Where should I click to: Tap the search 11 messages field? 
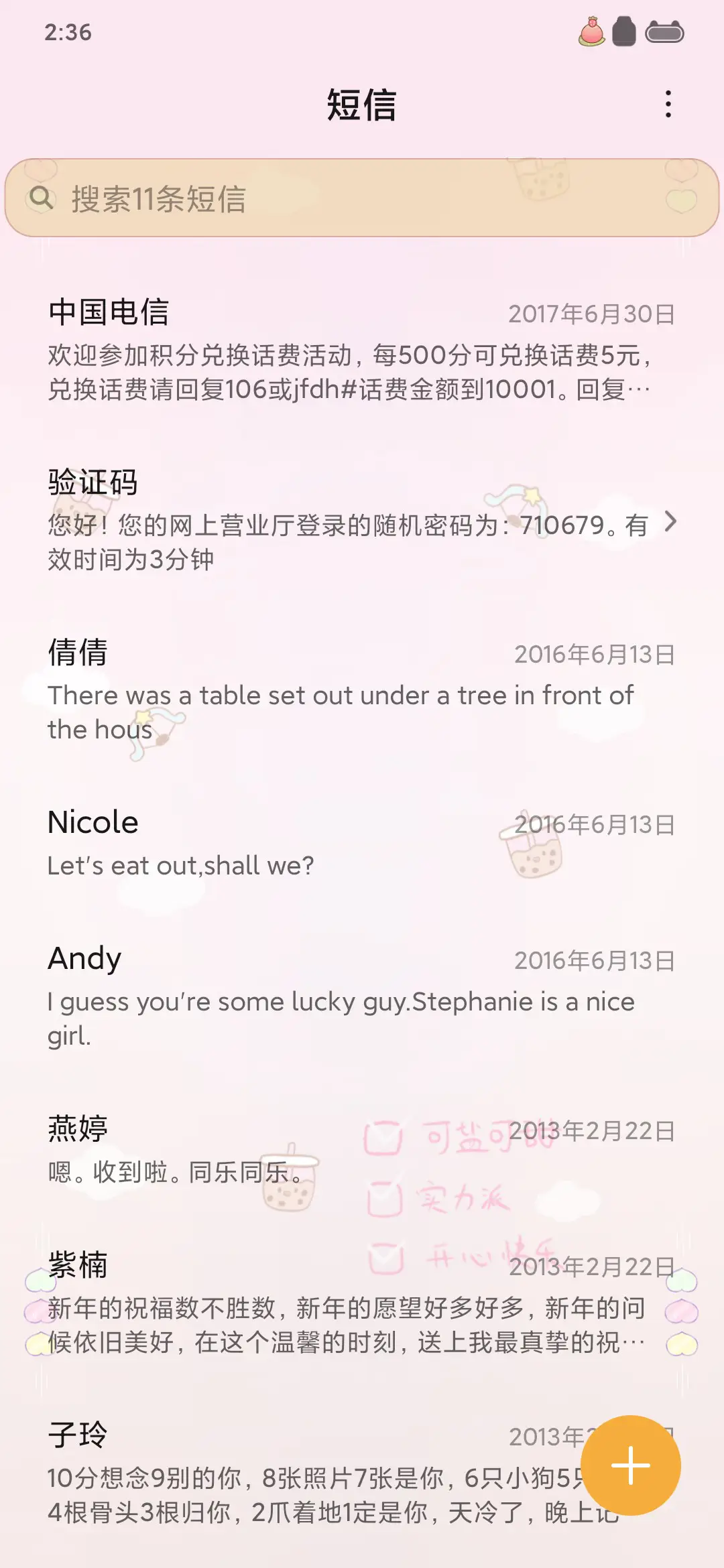362,198
